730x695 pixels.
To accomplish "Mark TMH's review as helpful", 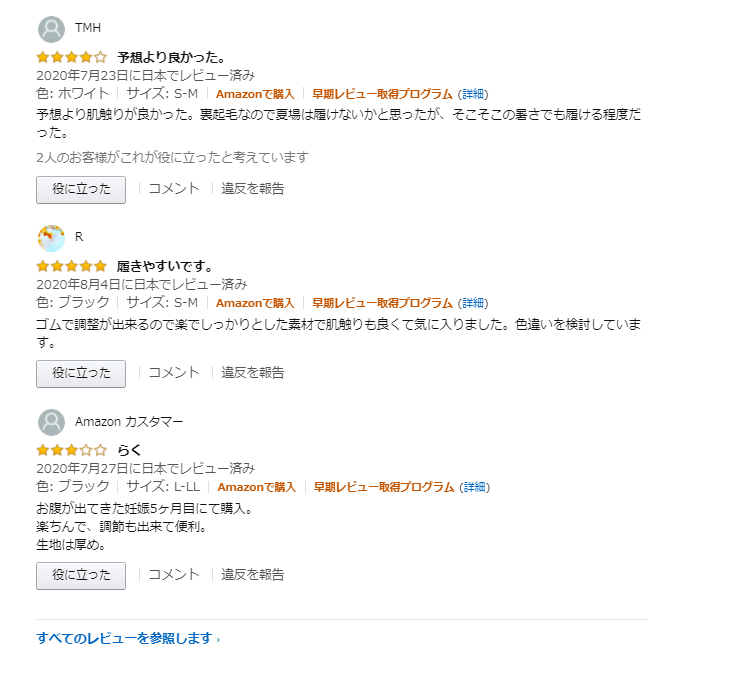I will pyautogui.click(x=81, y=189).
